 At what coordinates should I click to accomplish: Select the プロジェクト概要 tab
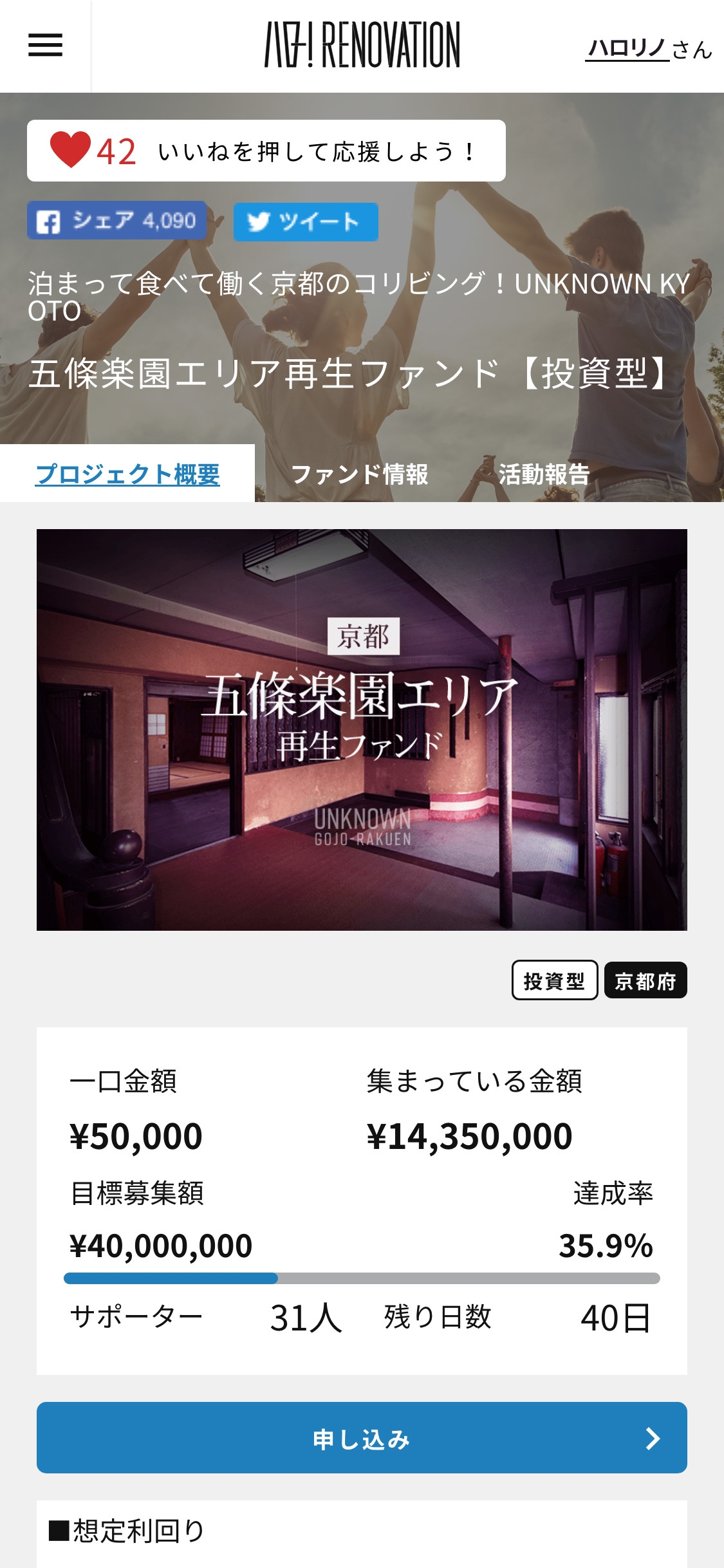point(127,474)
